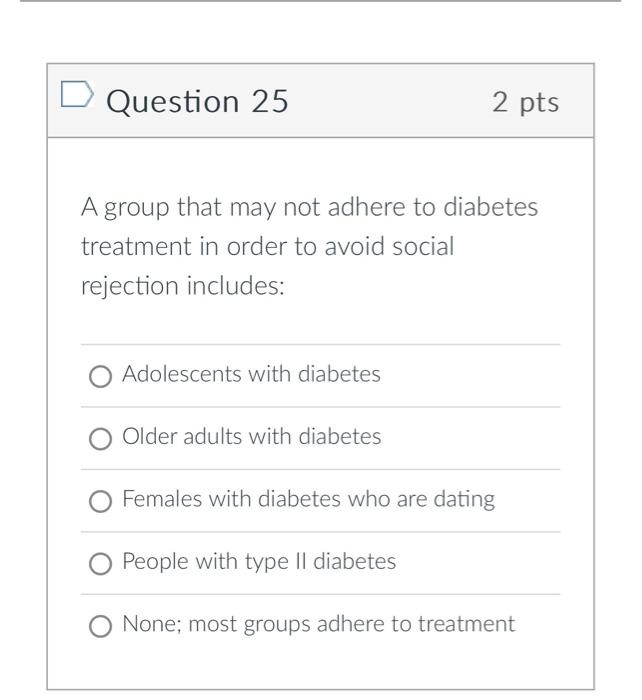642x700 pixels.
Task: Flag Question 25 for review
Action: pos(77,96)
